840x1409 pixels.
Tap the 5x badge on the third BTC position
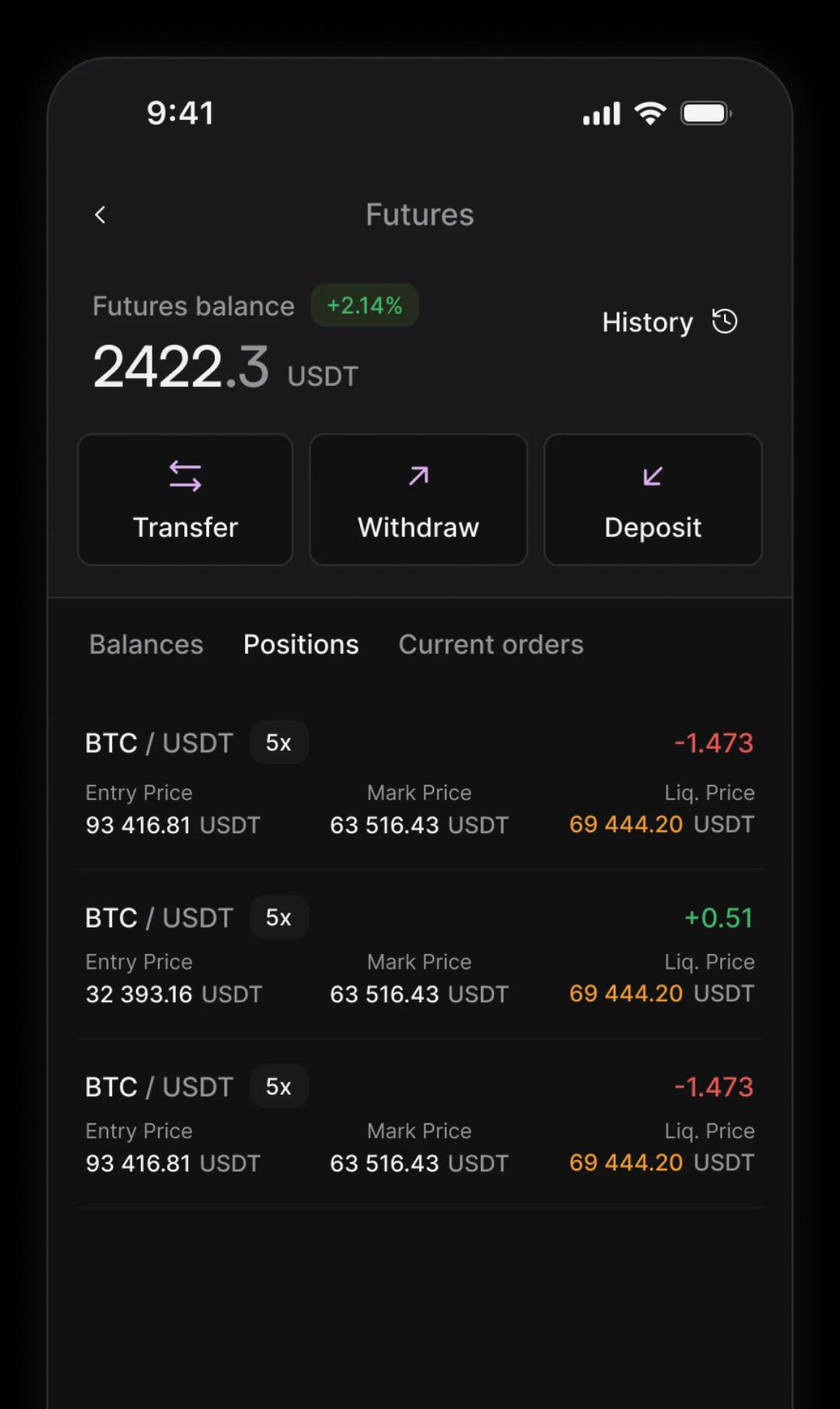coord(278,1086)
